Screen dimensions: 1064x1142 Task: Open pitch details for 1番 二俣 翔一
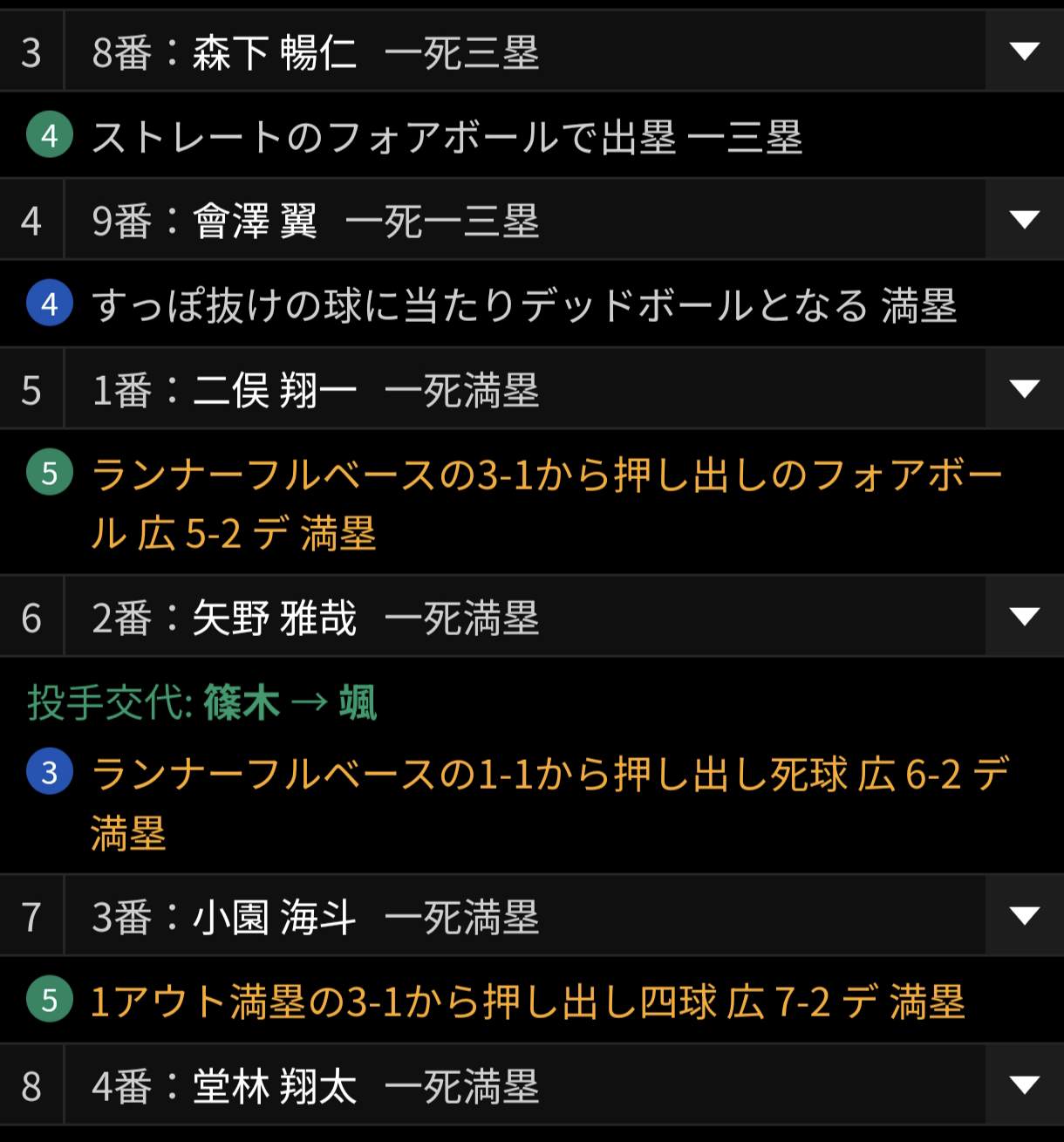[1024, 389]
